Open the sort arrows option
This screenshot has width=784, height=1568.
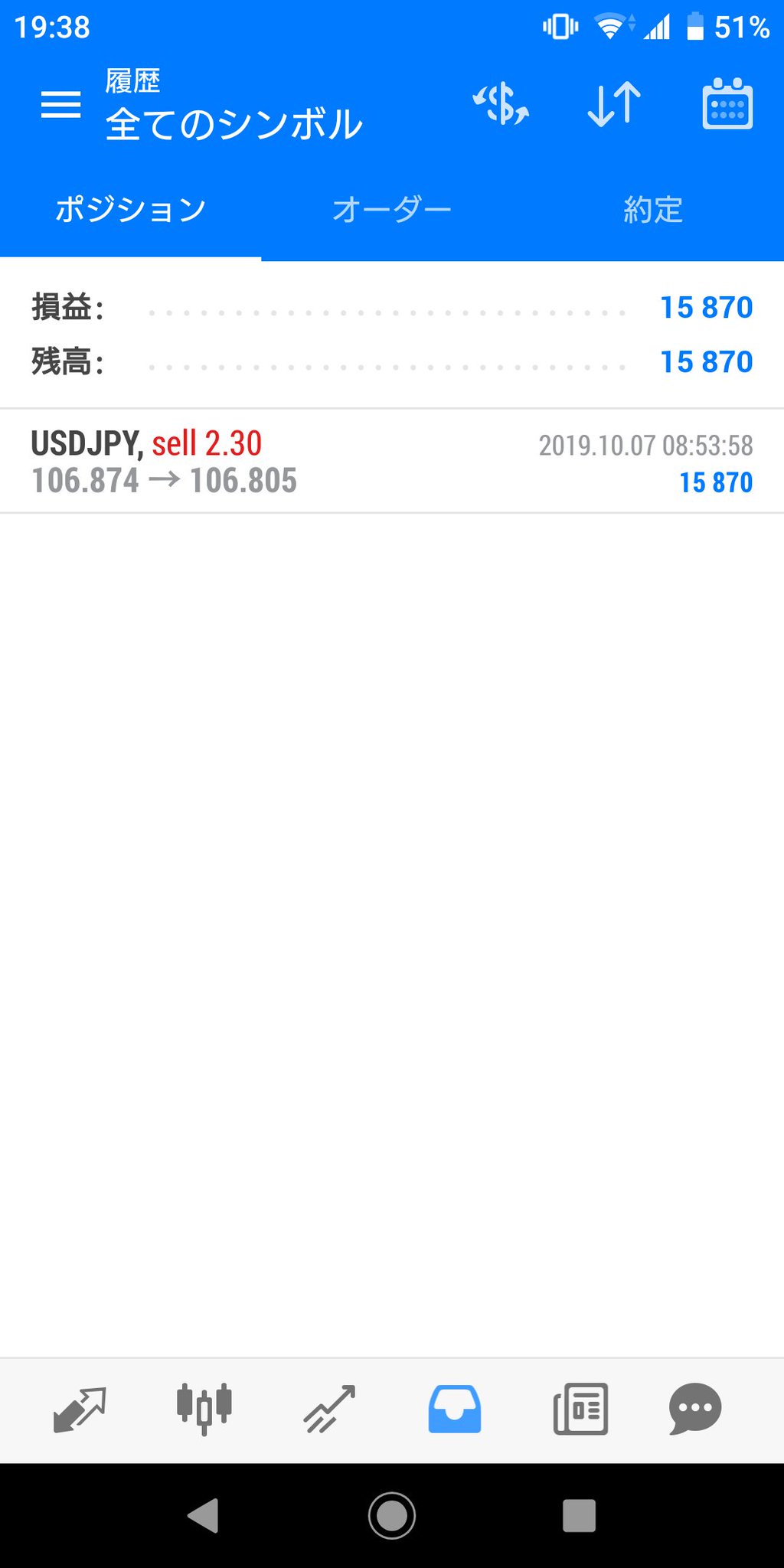pyautogui.click(x=614, y=104)
